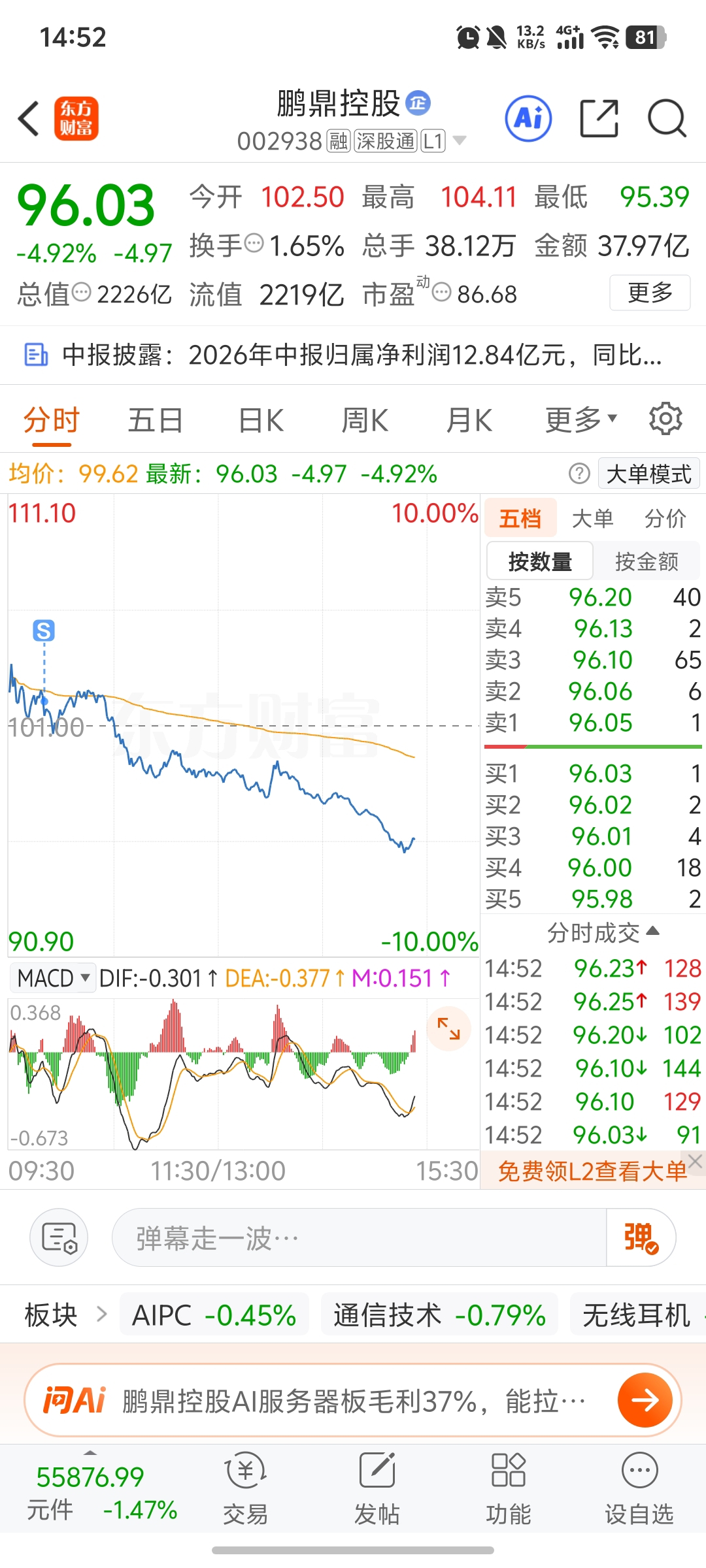Tap 更多 to show more quote details
The image size is (706, 1568).
[650, 293]
